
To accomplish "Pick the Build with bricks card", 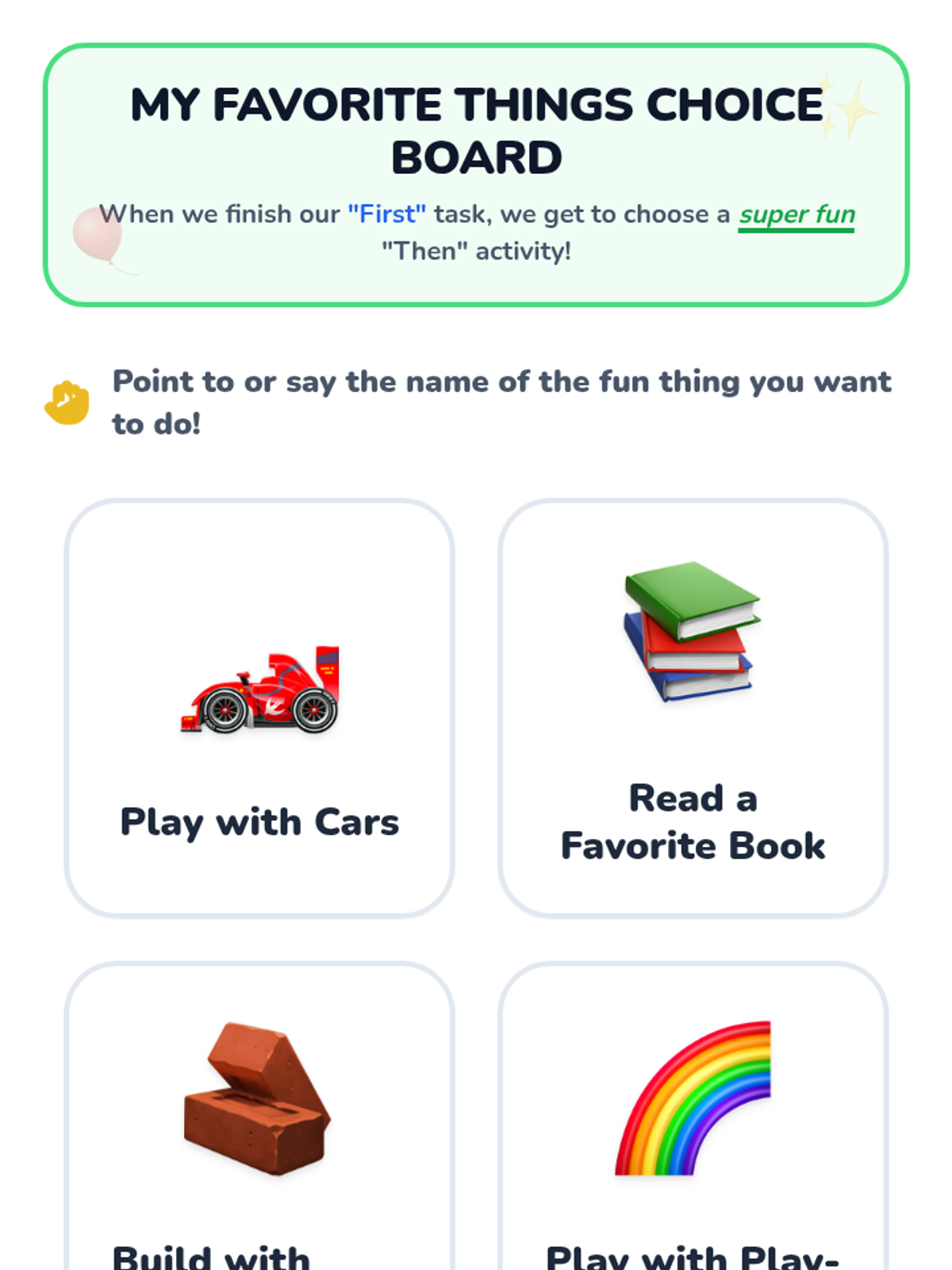I will coord(259,1117).
